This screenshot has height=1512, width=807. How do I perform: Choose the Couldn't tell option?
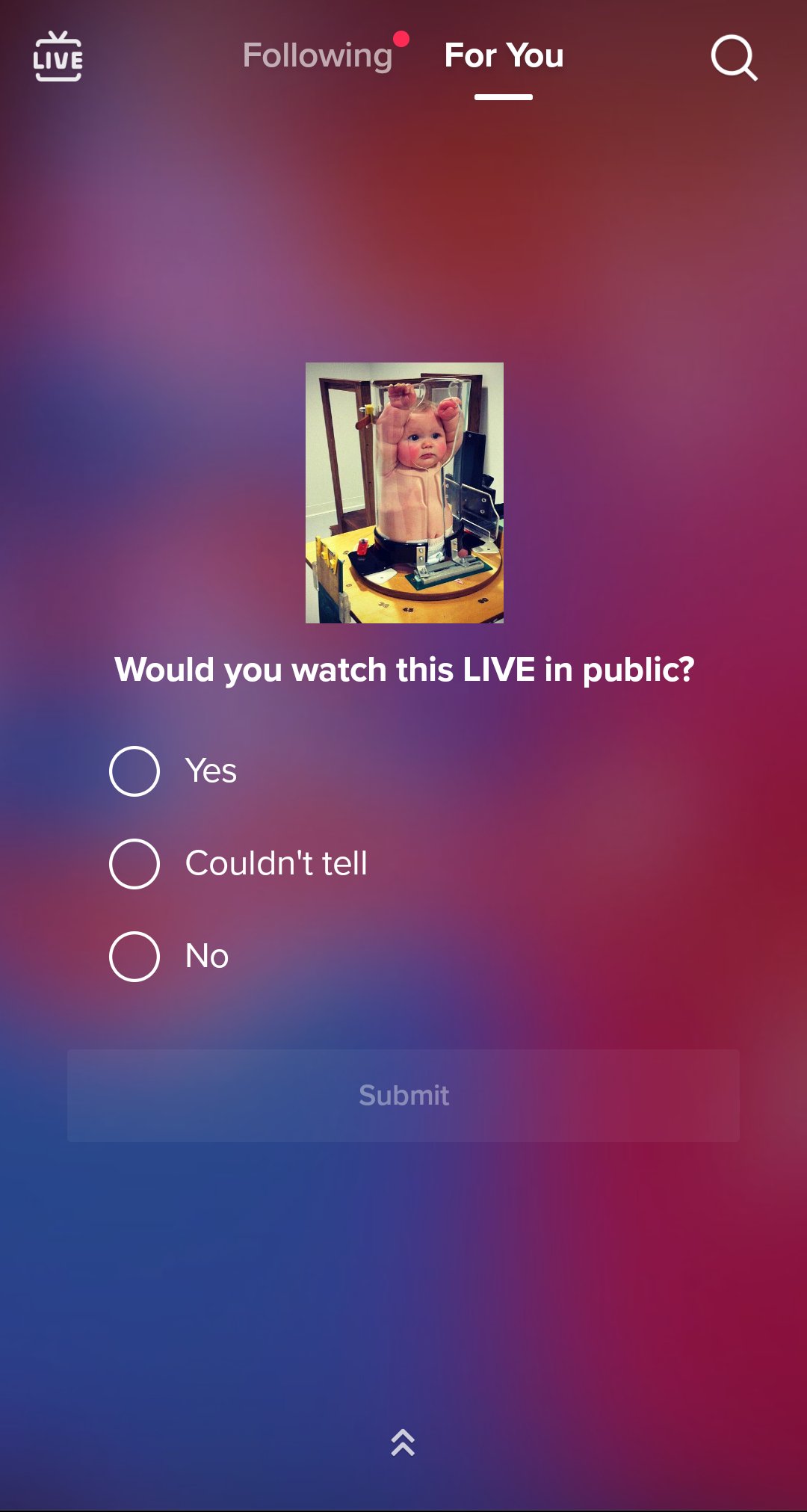tap(134, 864)
